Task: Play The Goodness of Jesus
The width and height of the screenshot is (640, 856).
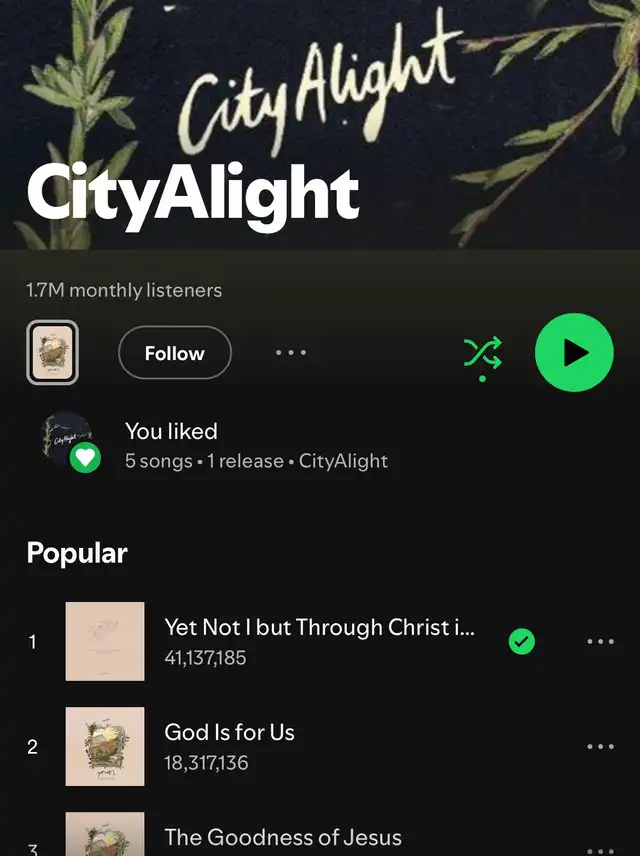Action: coord(282,837)
